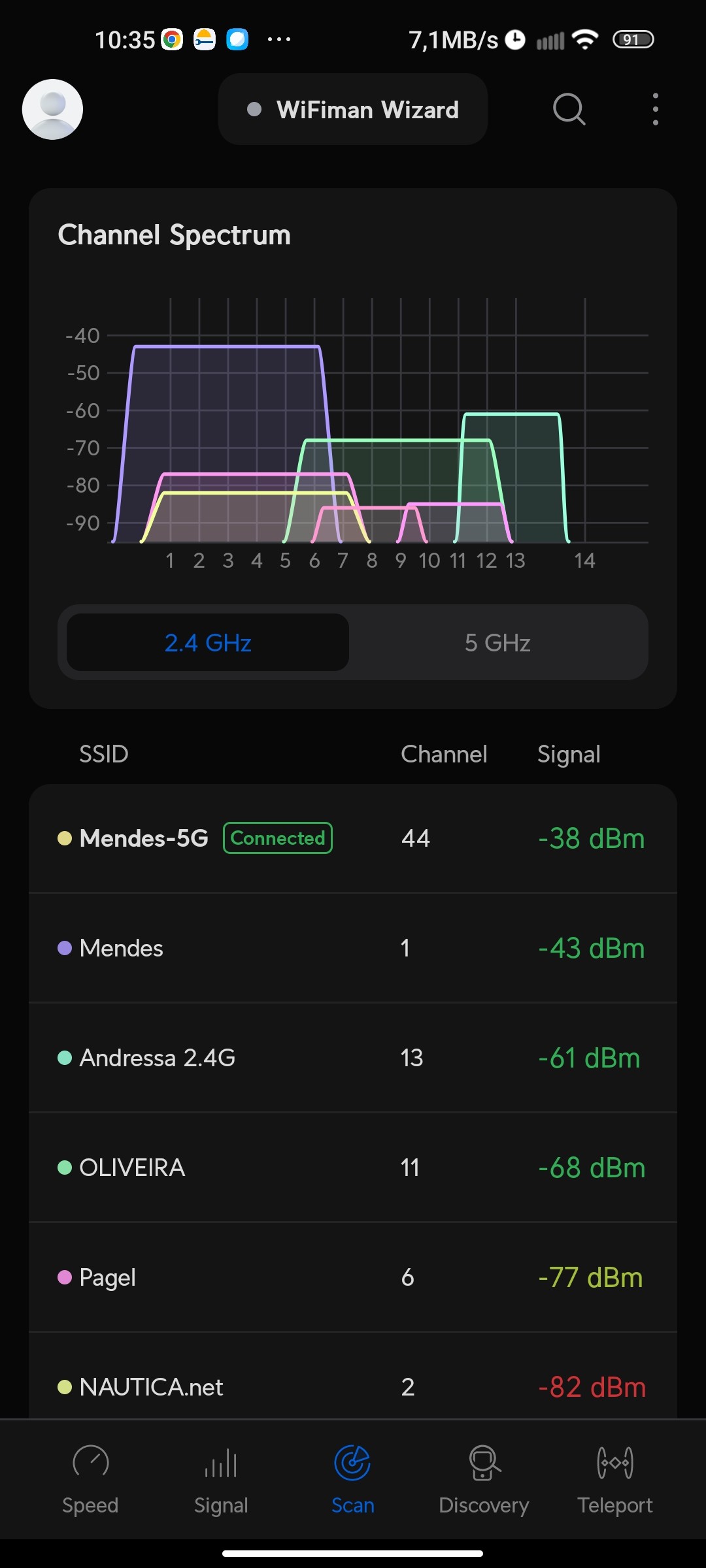Open the overflow menu
706x1568 pixels.
(x=655, y=109)
